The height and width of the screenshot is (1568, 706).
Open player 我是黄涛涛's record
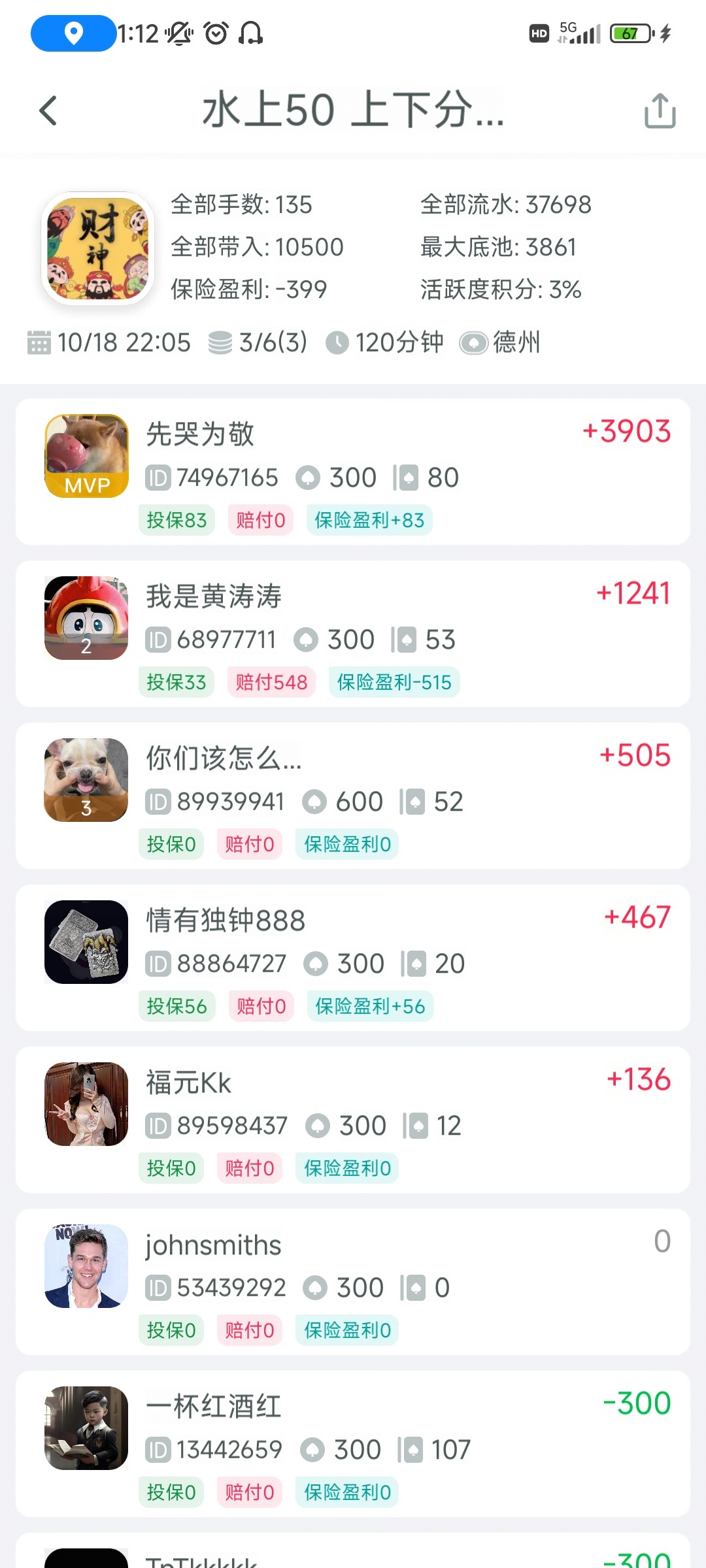(x=353, y=634)
